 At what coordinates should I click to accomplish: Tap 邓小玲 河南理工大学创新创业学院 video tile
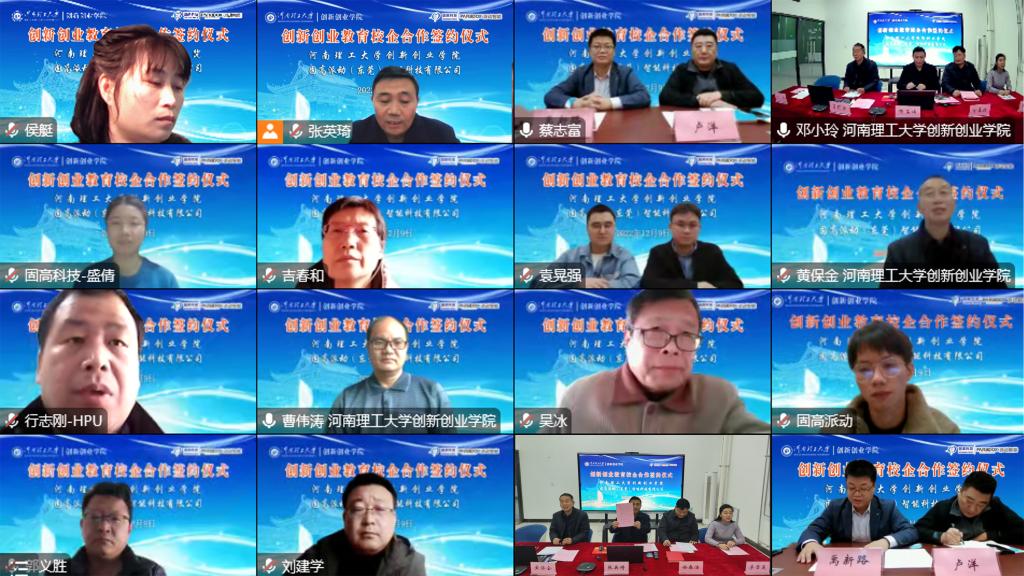(897, 72)
